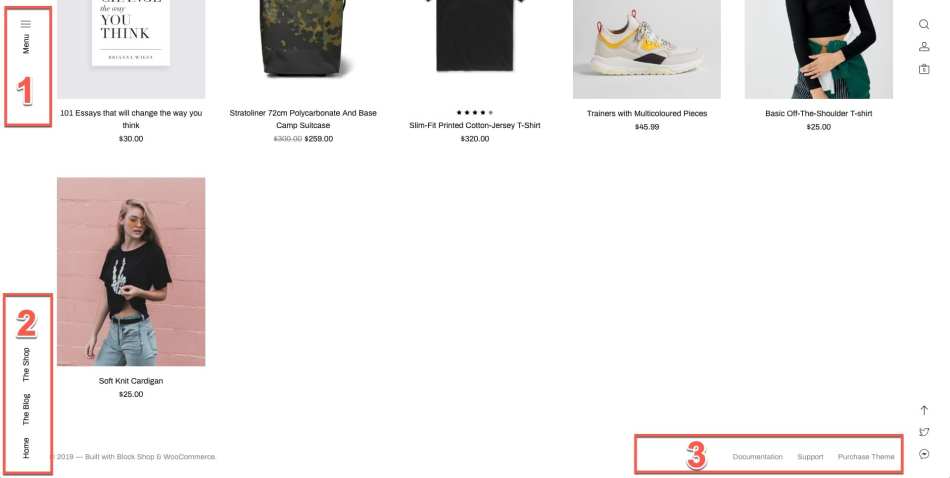This screenshot has width=950, height=478.
Task: Open the Support footer link
Action: [x=810, y=457]
